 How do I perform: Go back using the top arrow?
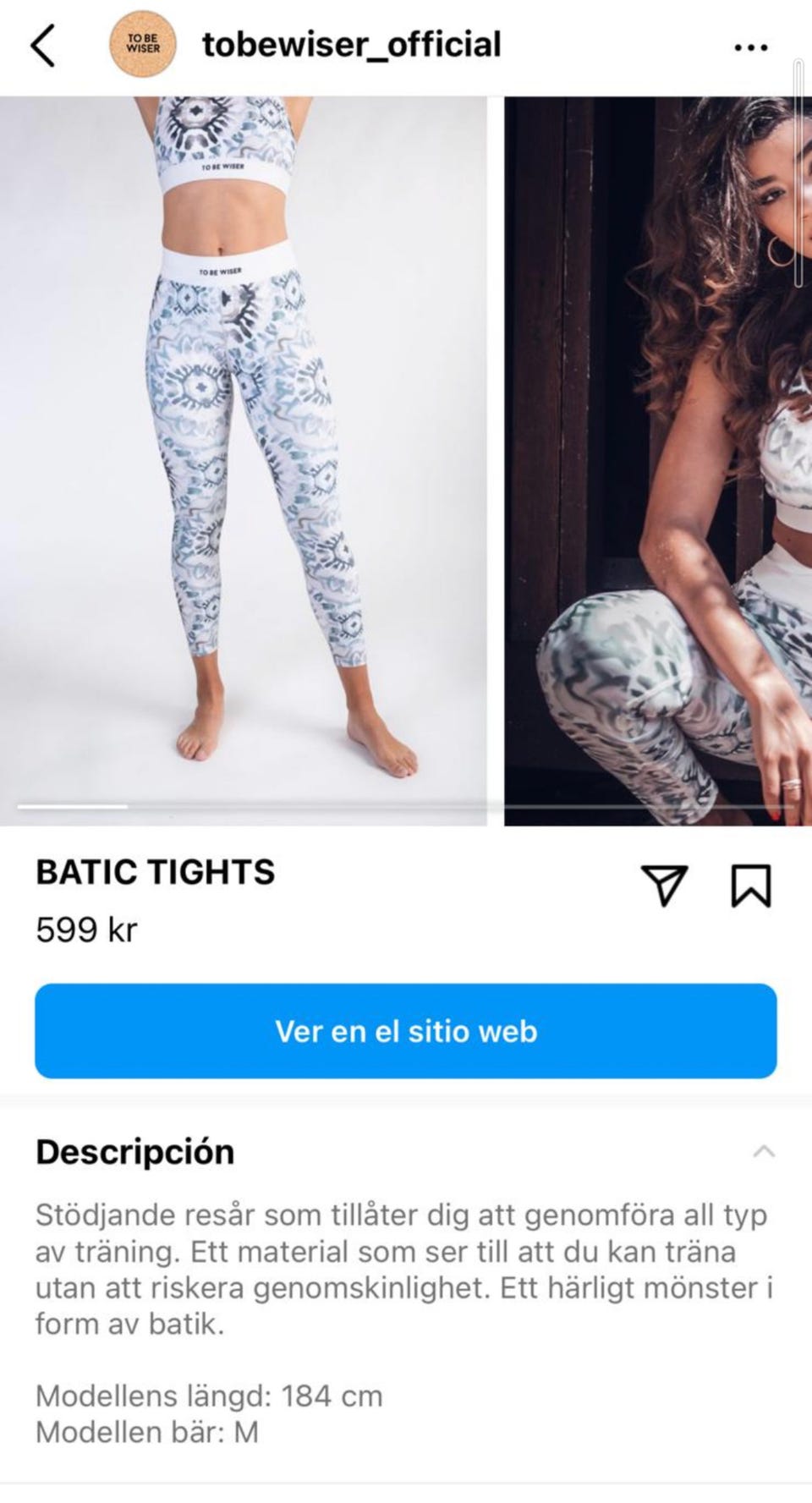[43, 46]
